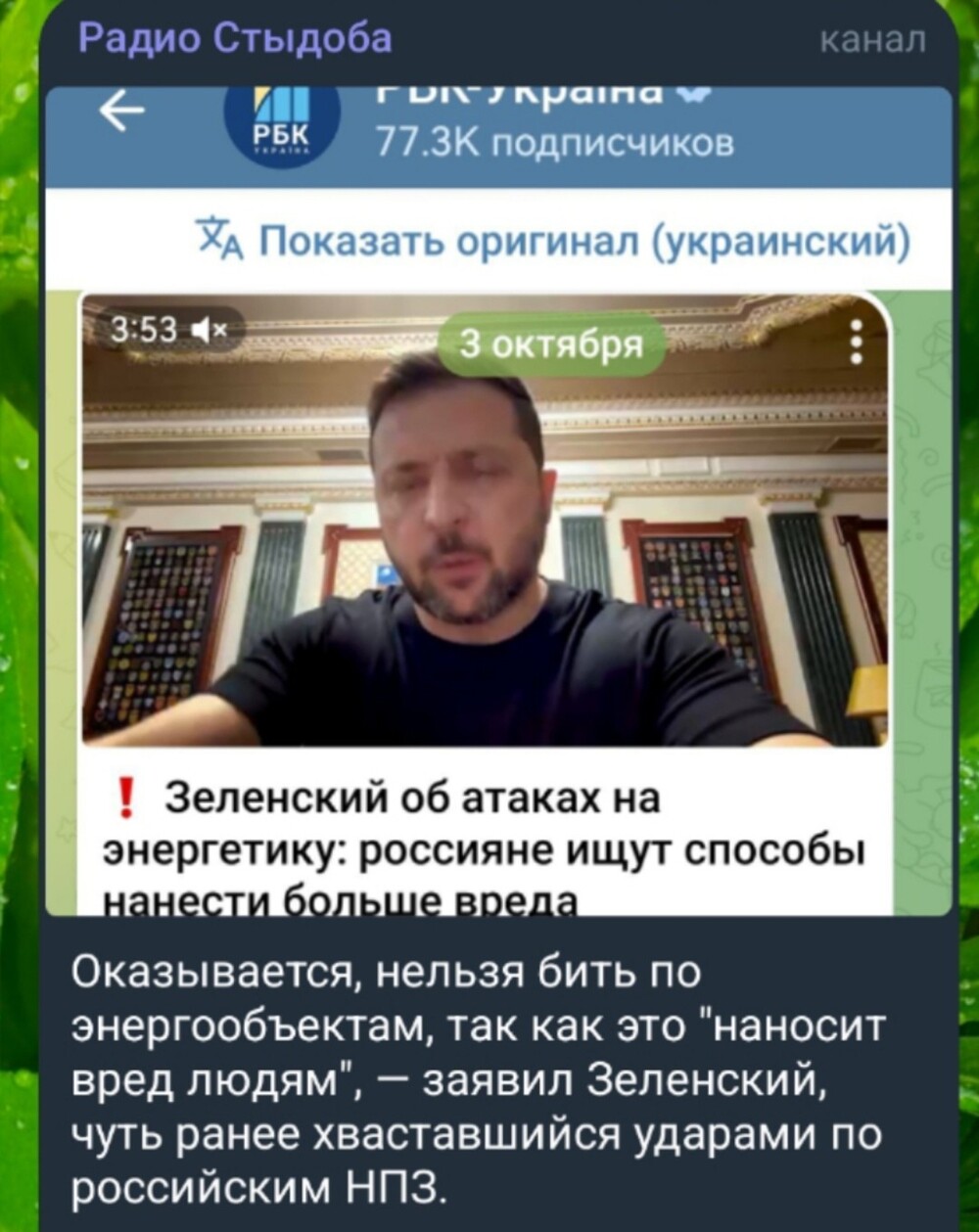Screen dimensions: 979x1232
Task: Open the Радио Стыдоба channel name
Action: (235, 39)
